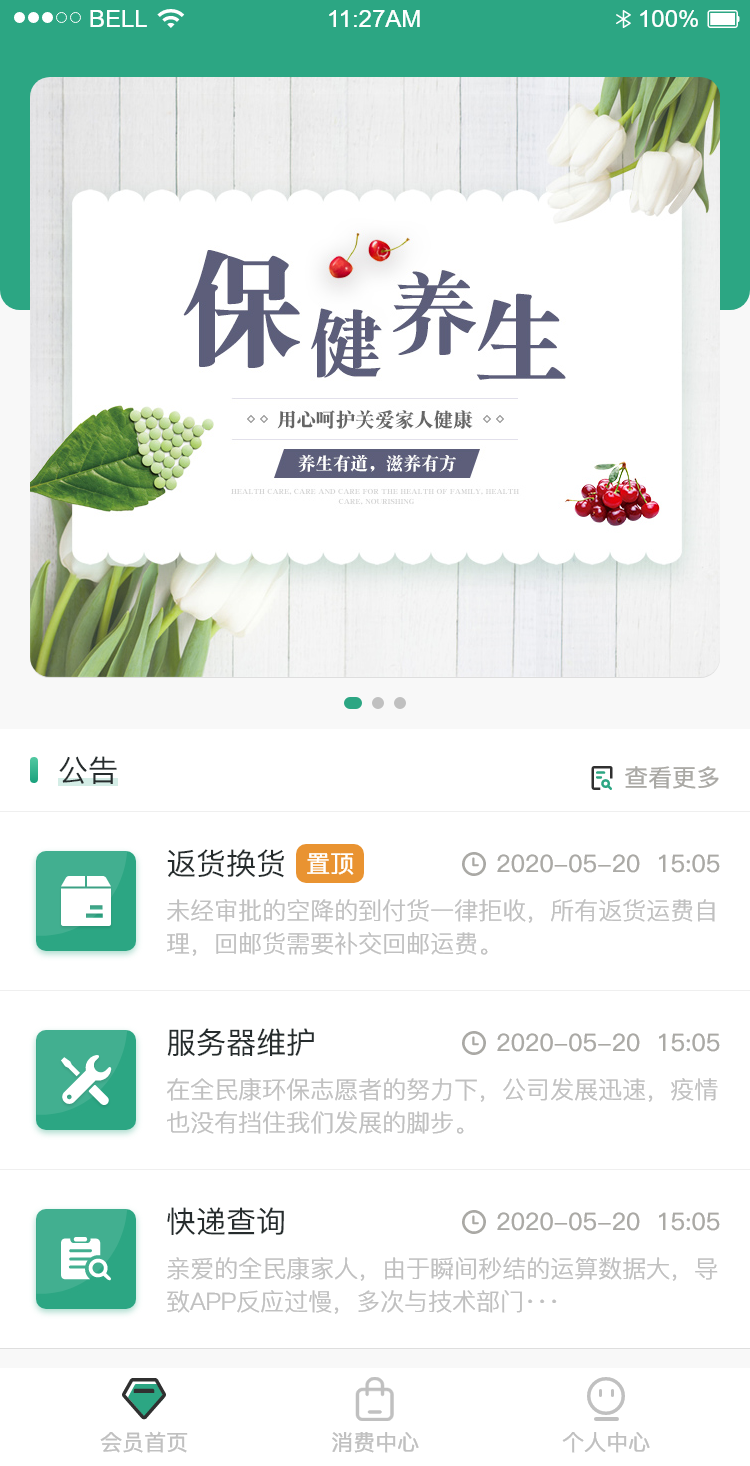Image resolution: width=750 pixels, height=1466 pixels.
Task: Open the 保健养生 banner
Action: click(x=375, y=377)
